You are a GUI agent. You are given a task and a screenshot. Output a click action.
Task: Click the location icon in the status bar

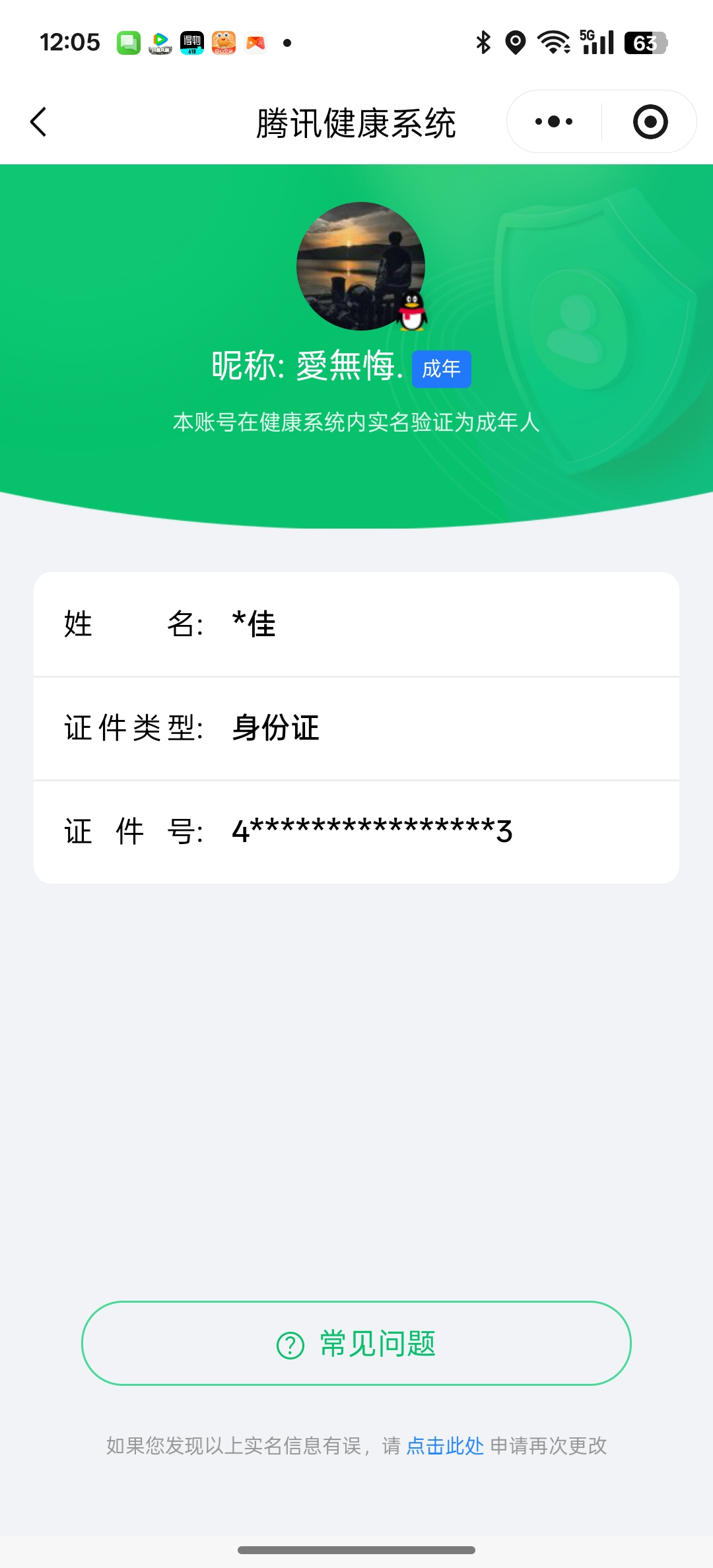click(516, 42)
